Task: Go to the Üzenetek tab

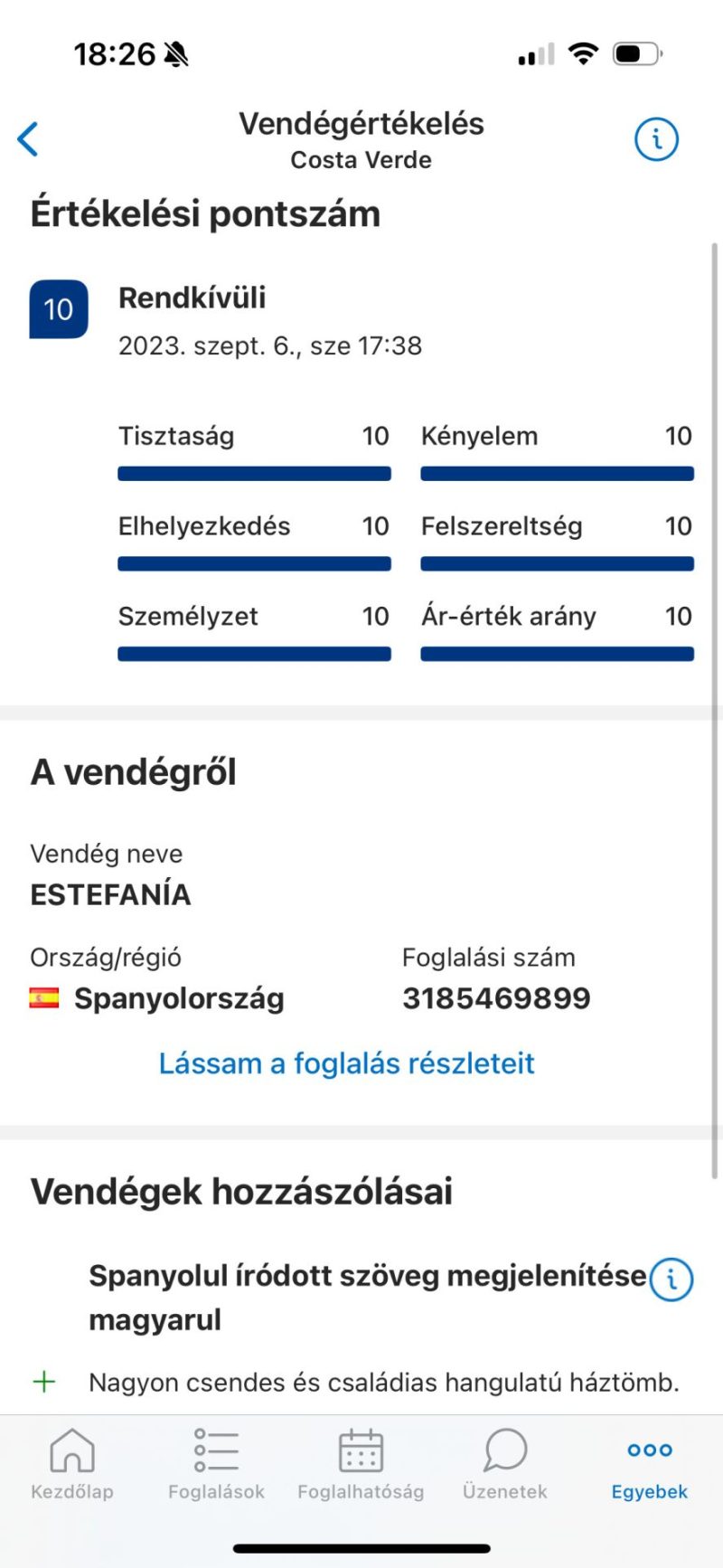Action: point(504,1465)
